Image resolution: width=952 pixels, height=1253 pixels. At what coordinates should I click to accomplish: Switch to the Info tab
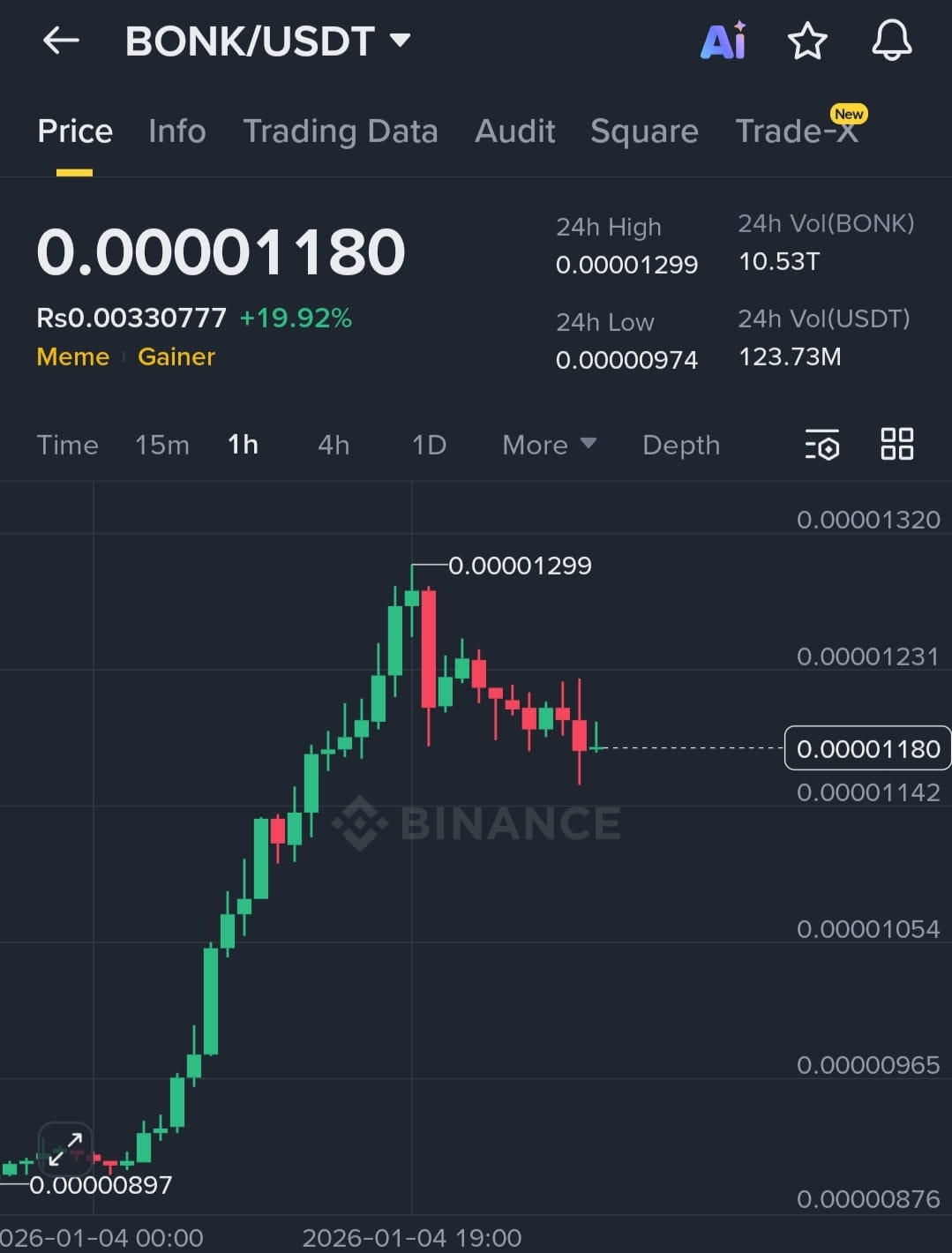(x=176, y=131)
